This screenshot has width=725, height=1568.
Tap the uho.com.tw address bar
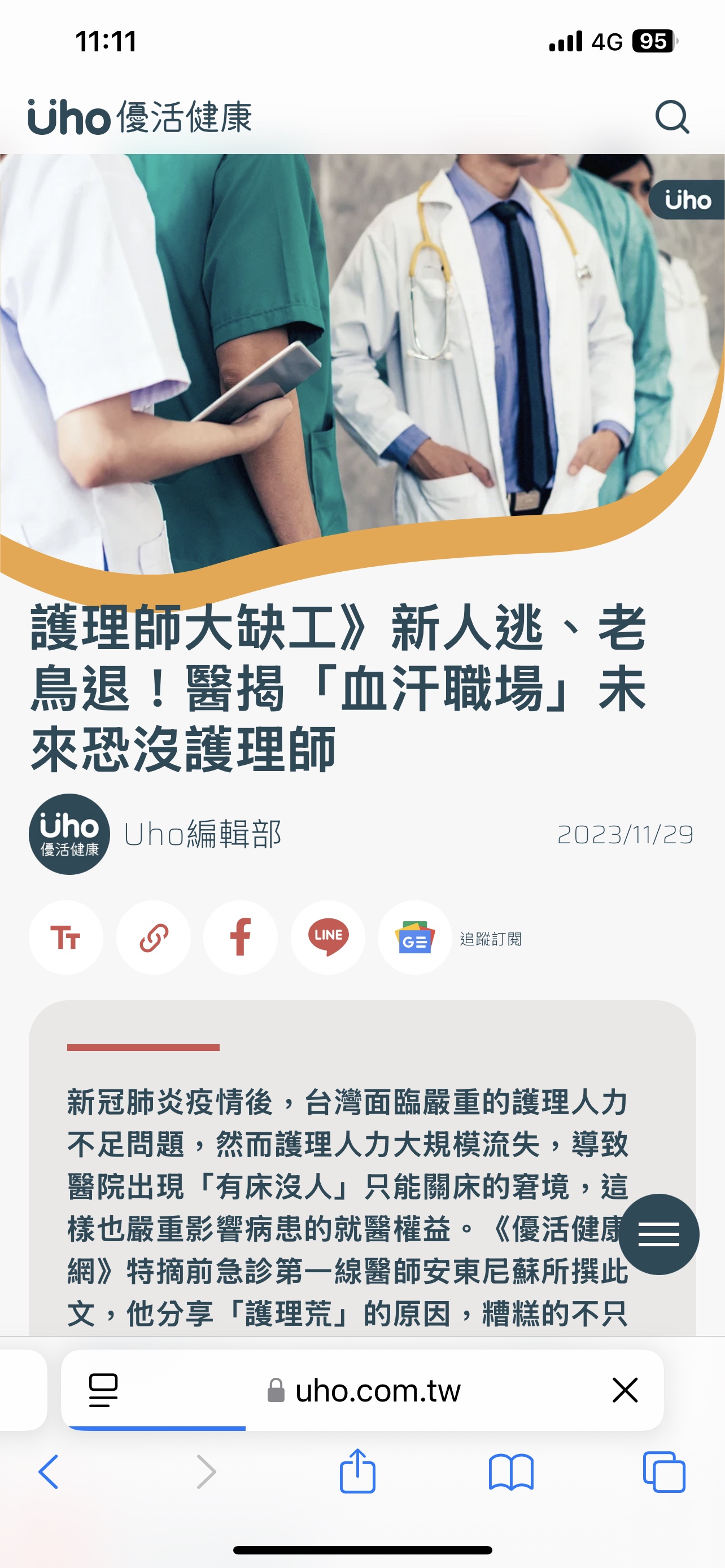tap(377, 1390)
